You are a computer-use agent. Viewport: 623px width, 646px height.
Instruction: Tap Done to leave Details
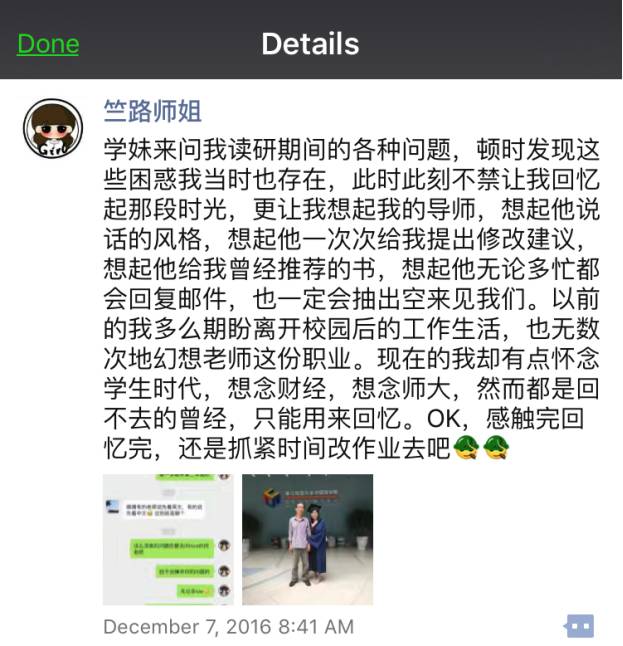pyautogui.click(x=48, y=44)
